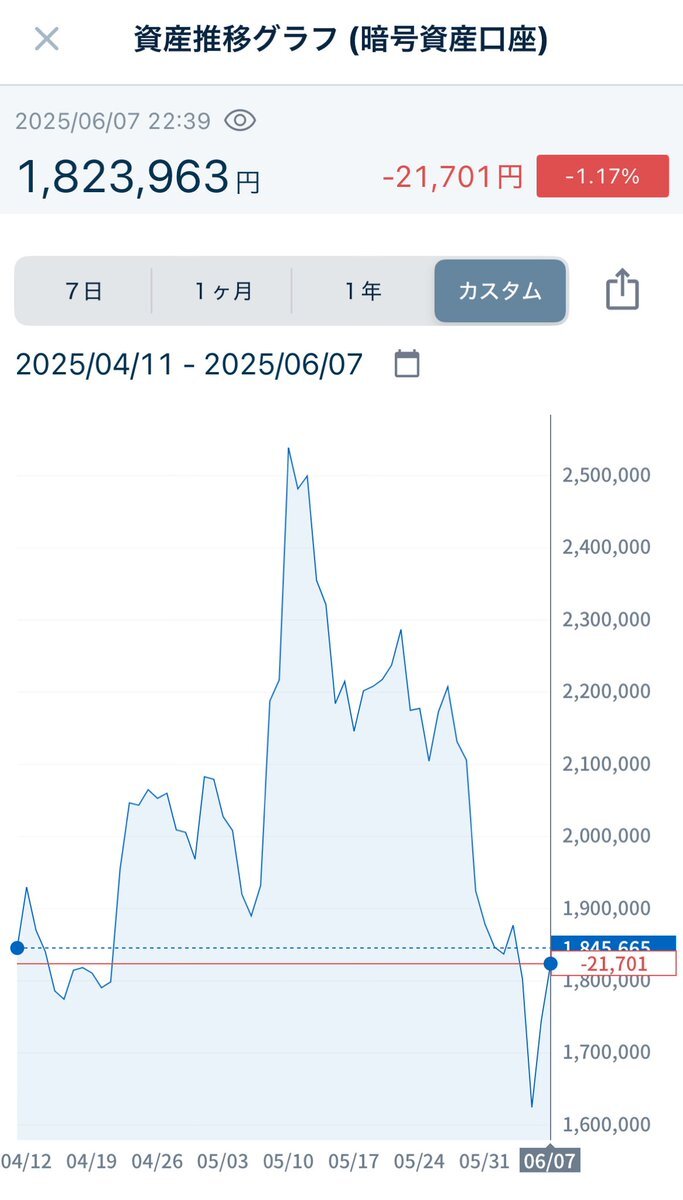683x1200 pixels.
Task: Choose the カスタム range tab
Action: click(x=500, y=291)
